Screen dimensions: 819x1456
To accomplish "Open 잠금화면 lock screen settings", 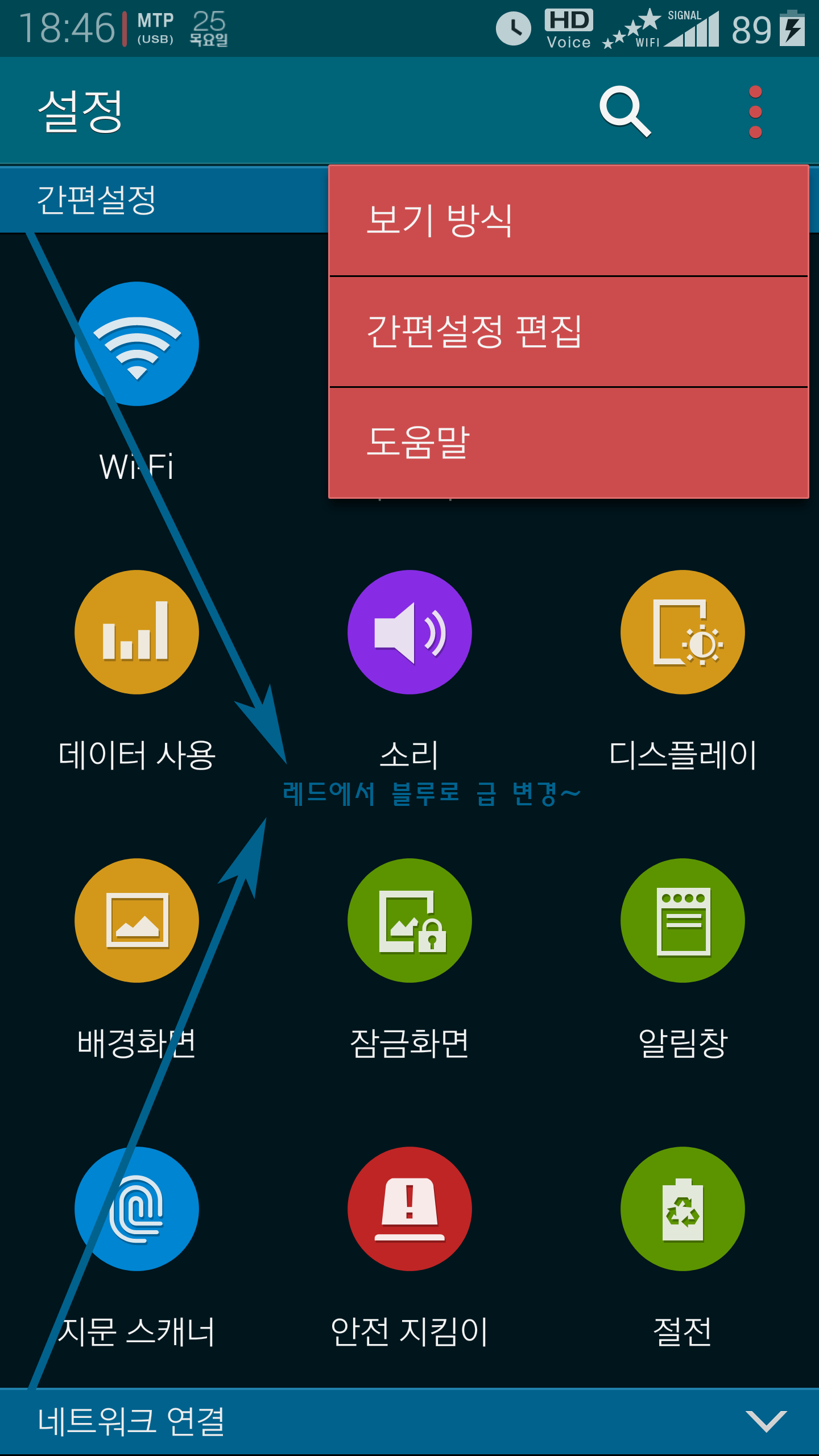I will (x=409, y=920).
